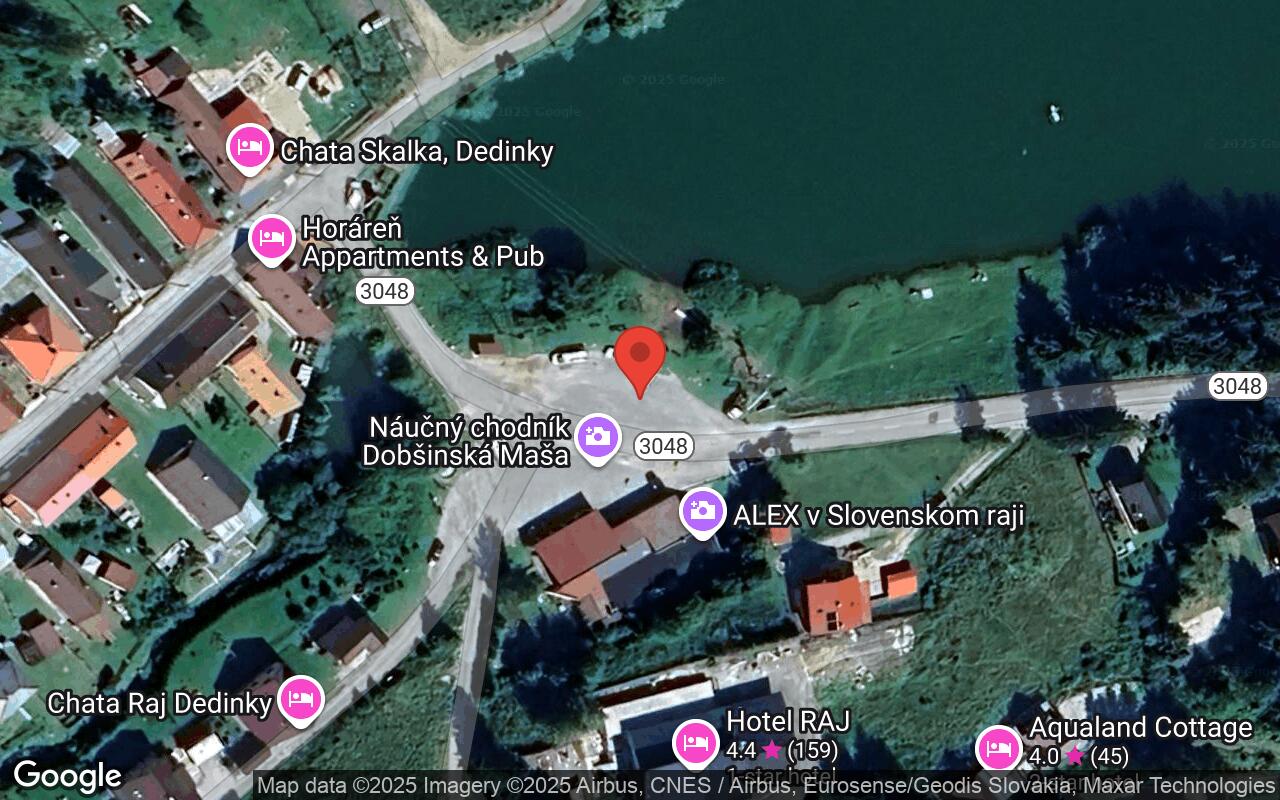Image resolution: width=1280 pixels, height=800 pixels.
Task: View the ALEX v Slovenskom raji marker
Action: pyautogui.click(x=702, y=511)
